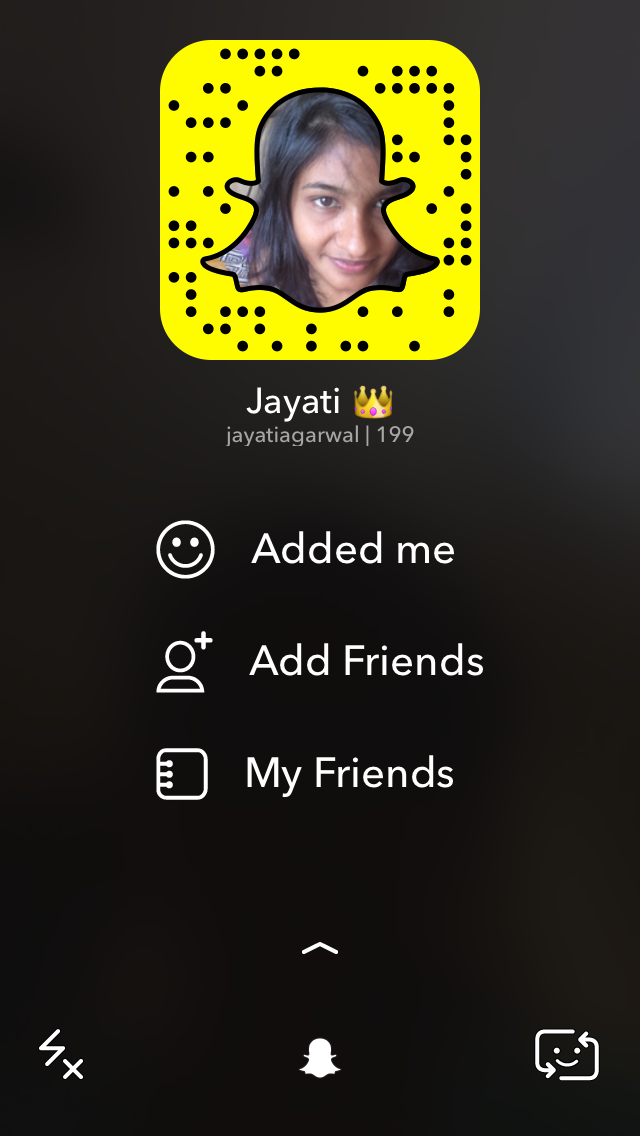Toggle the camera flash
The image size is (640, 1136).
coord(61,1055)
